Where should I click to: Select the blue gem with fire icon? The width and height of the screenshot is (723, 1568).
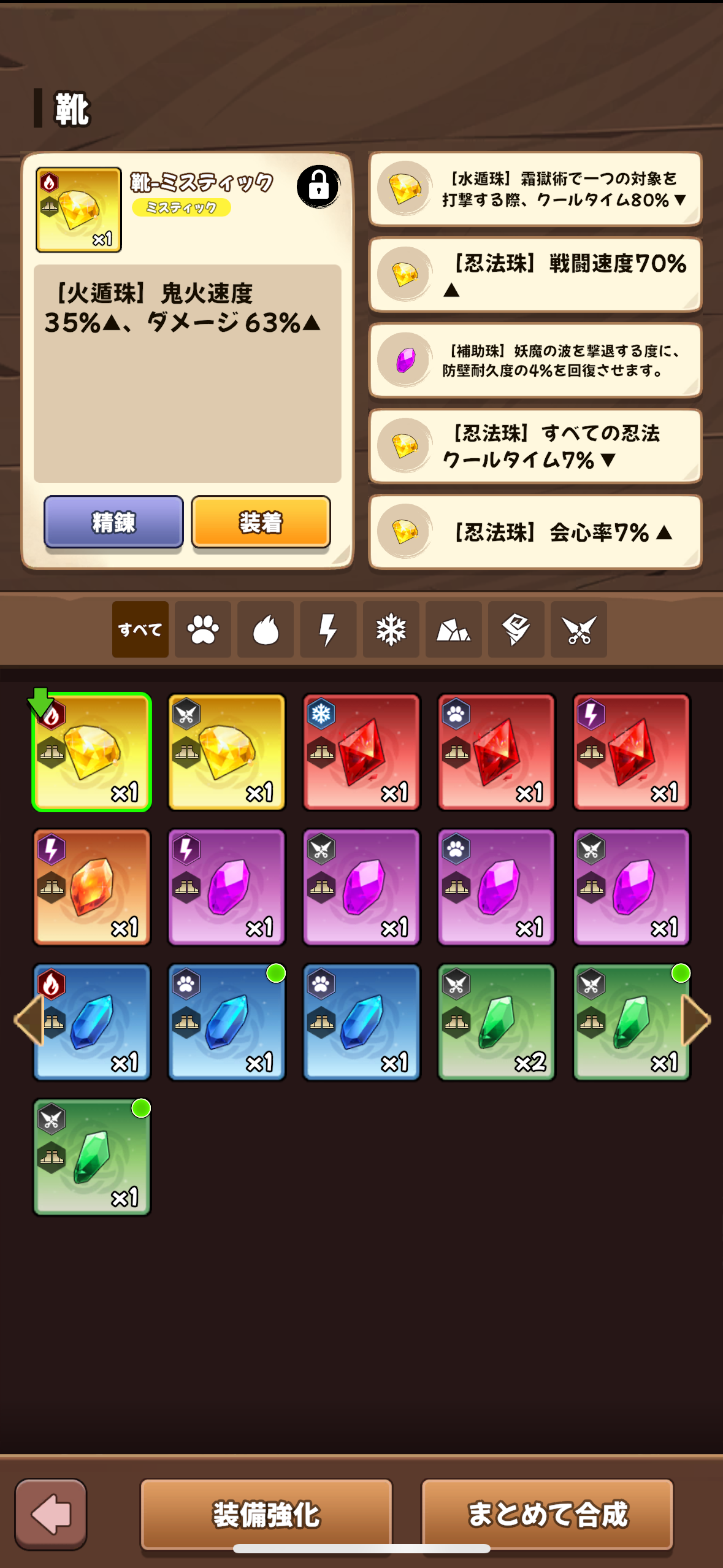(92, 1022)
